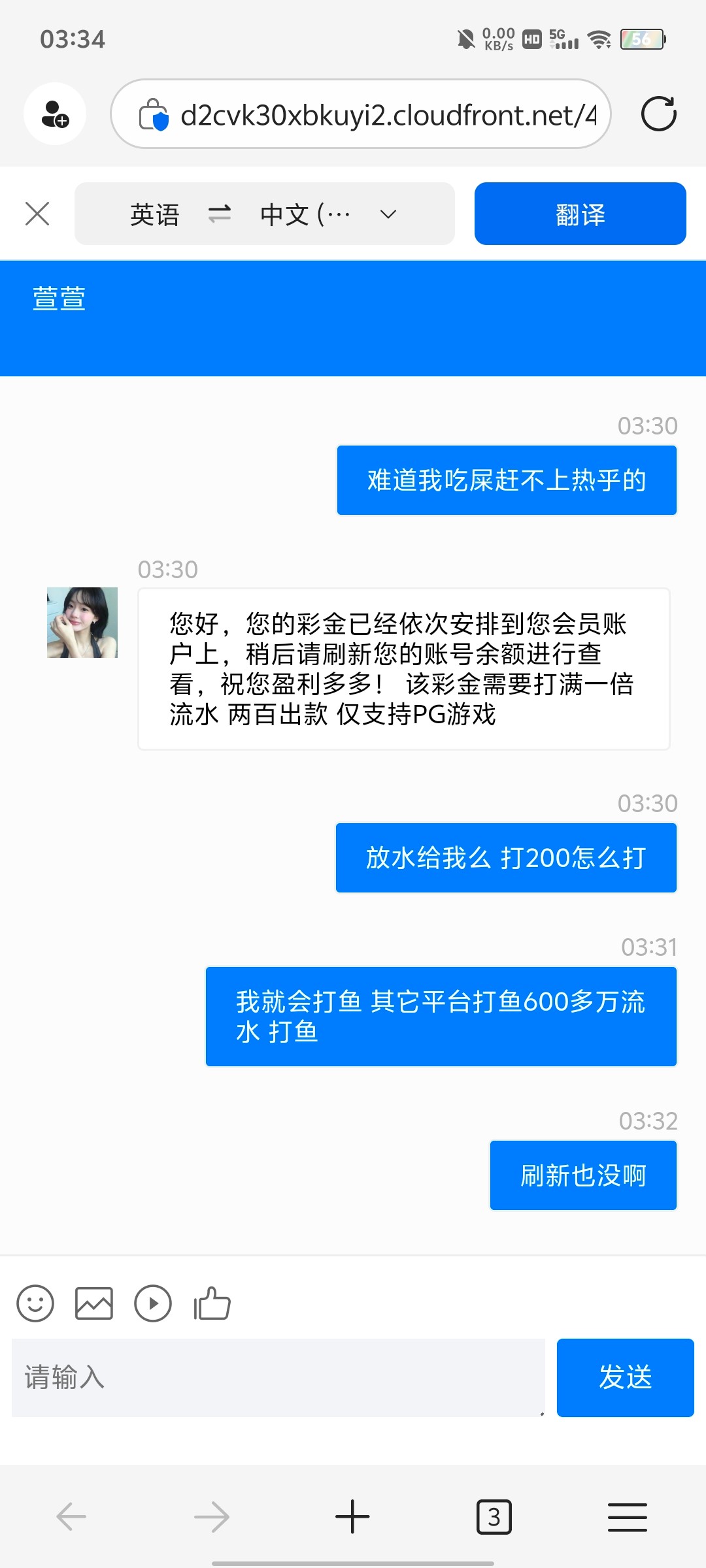Tap the thumbs-up icon
Image resolution: width=706 pixels, height=1568 pixels.
tap(212, 1303)
